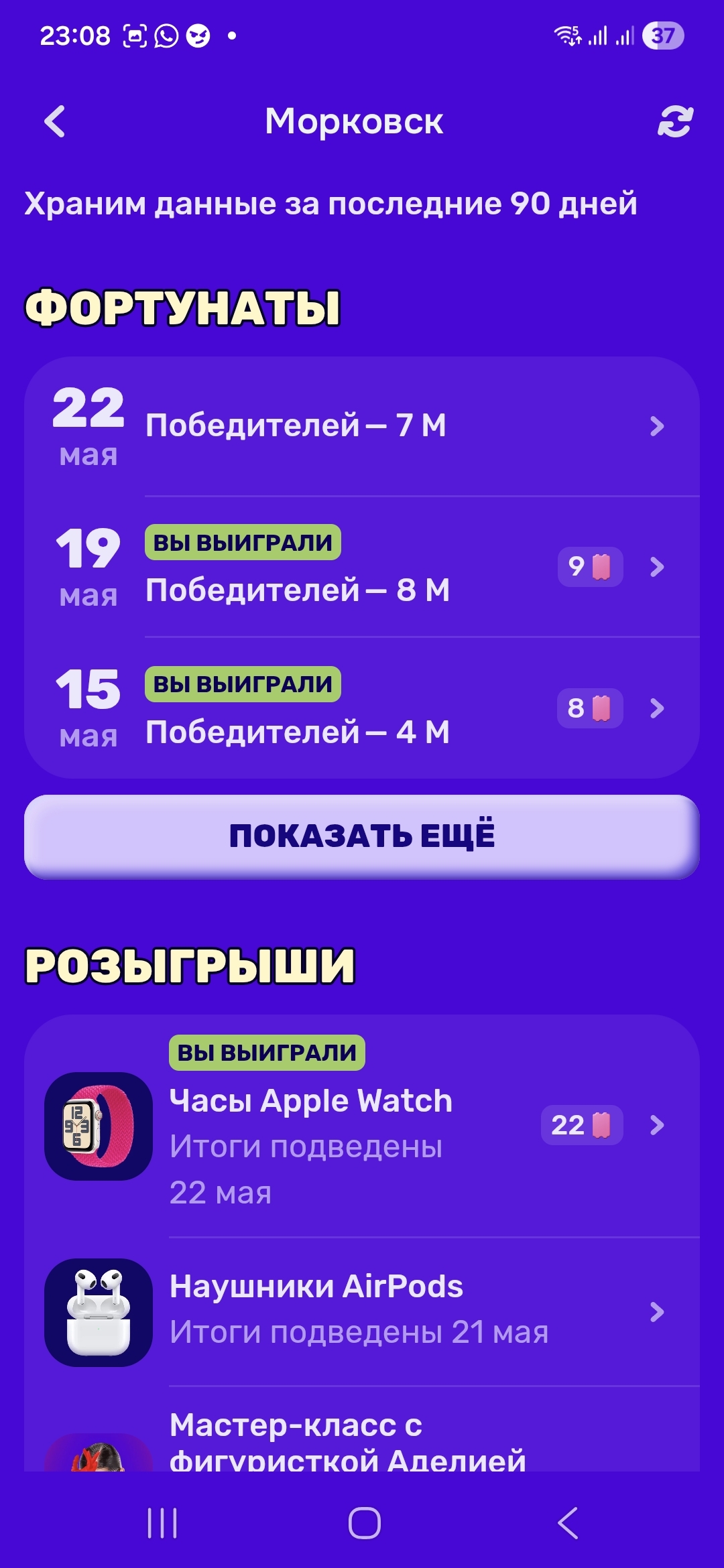The height and width of the screenshot is (1568, 724).
Task: Open the 22 мая fortunate winners row
Action: coord(362,426)
